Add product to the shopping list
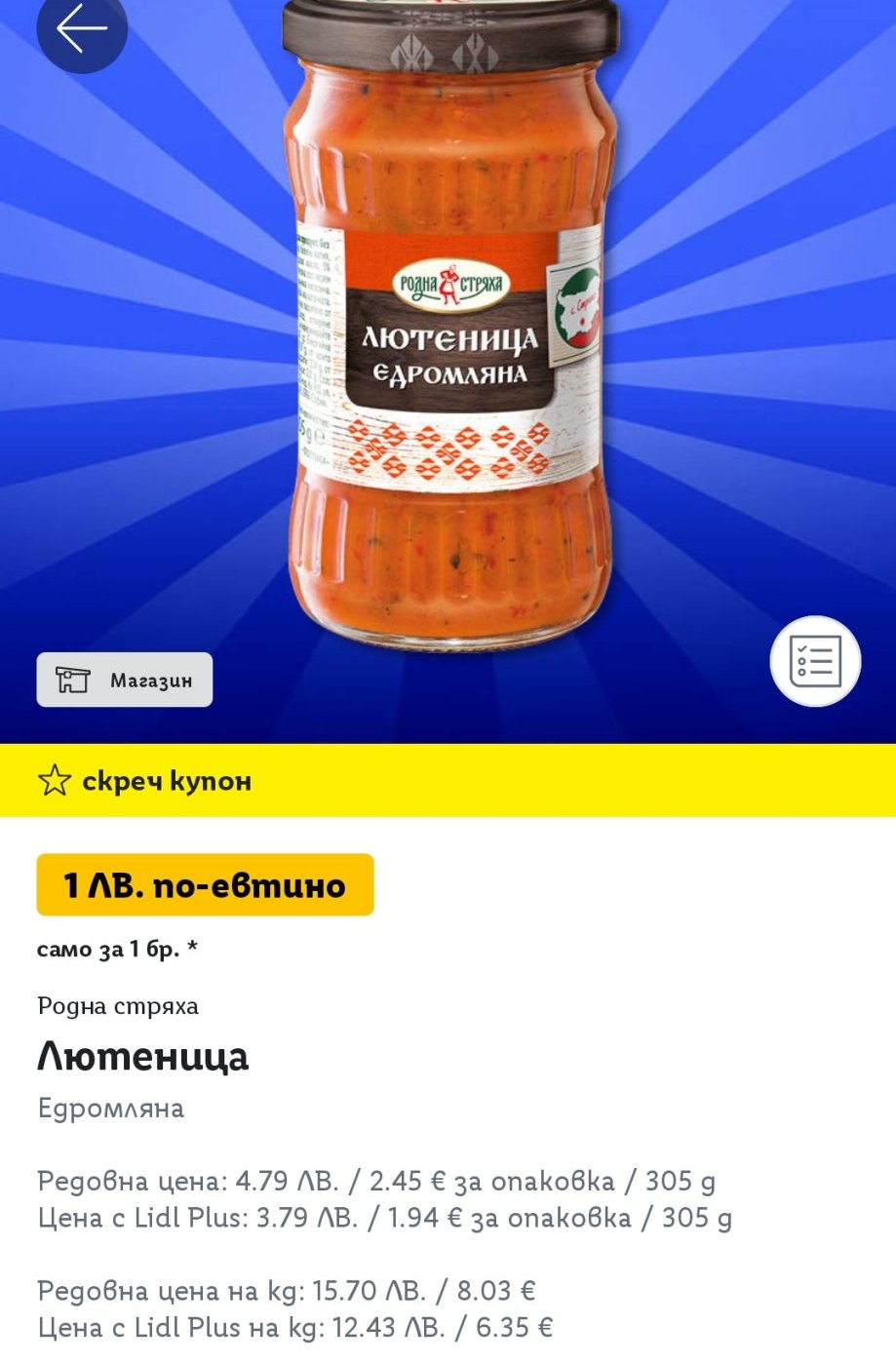 point(815,661)
